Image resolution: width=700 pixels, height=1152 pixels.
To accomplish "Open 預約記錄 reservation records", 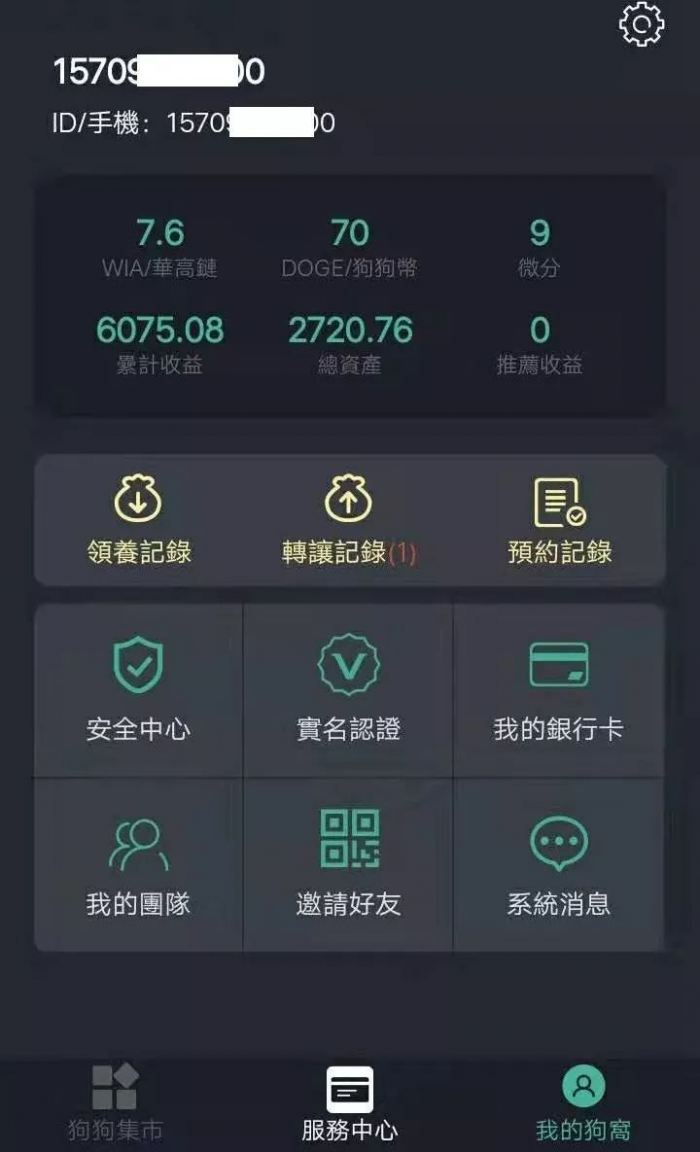I will (559, 520).
